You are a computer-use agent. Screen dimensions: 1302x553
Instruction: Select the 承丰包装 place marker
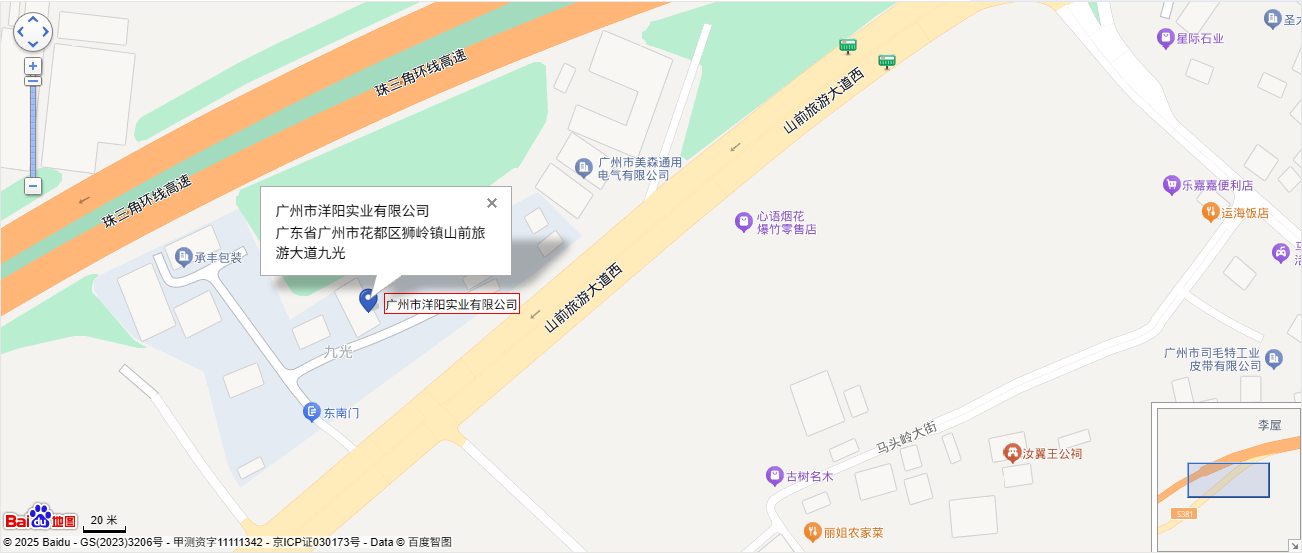coord(184,258)
